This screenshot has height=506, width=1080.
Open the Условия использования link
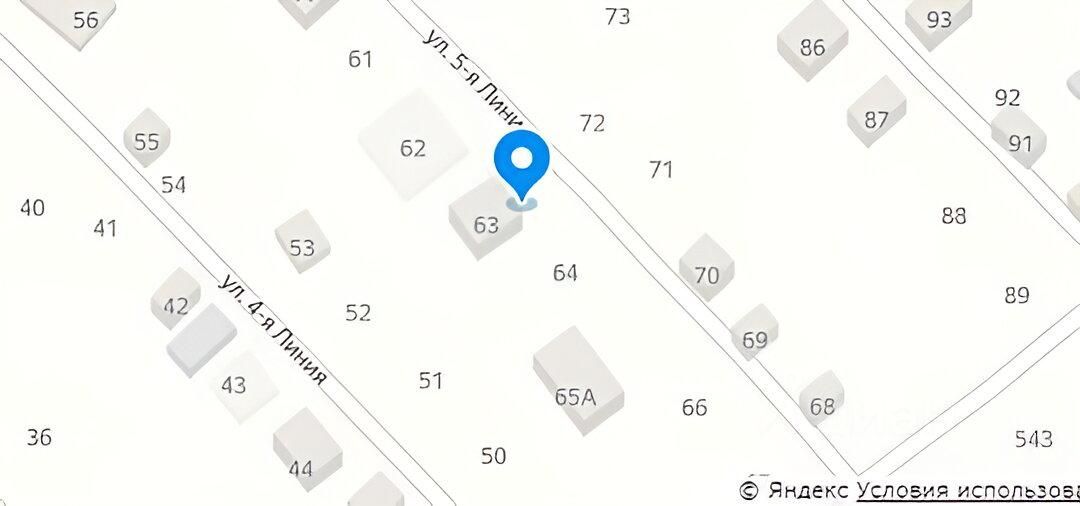click(x=967, y=490)
